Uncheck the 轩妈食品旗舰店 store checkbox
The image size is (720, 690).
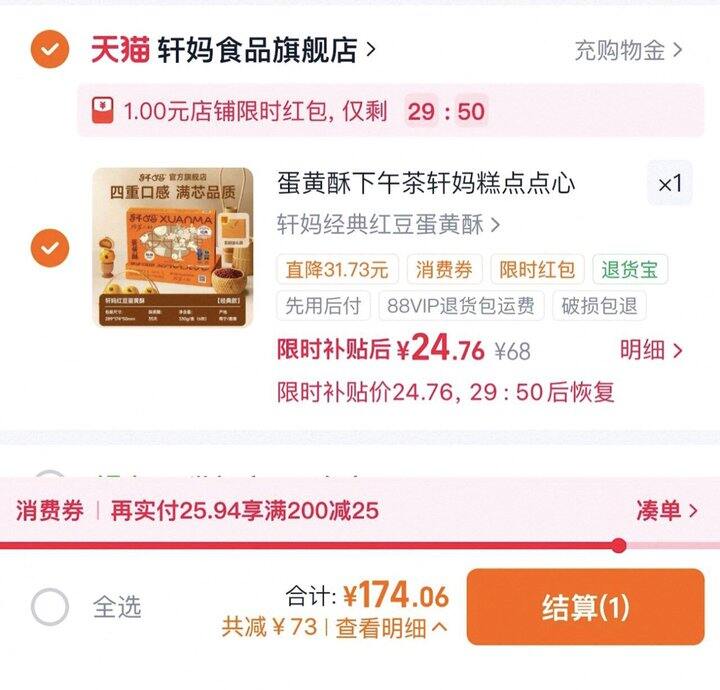(50, 49)
